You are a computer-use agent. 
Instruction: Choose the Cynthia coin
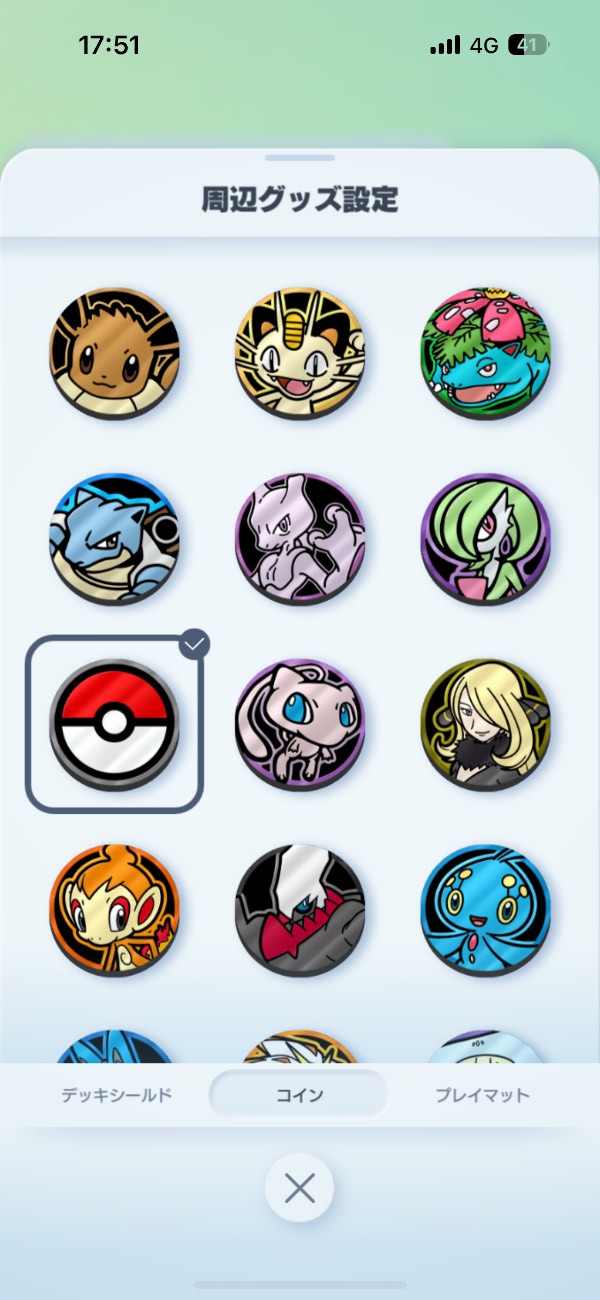tap(486, 723)
